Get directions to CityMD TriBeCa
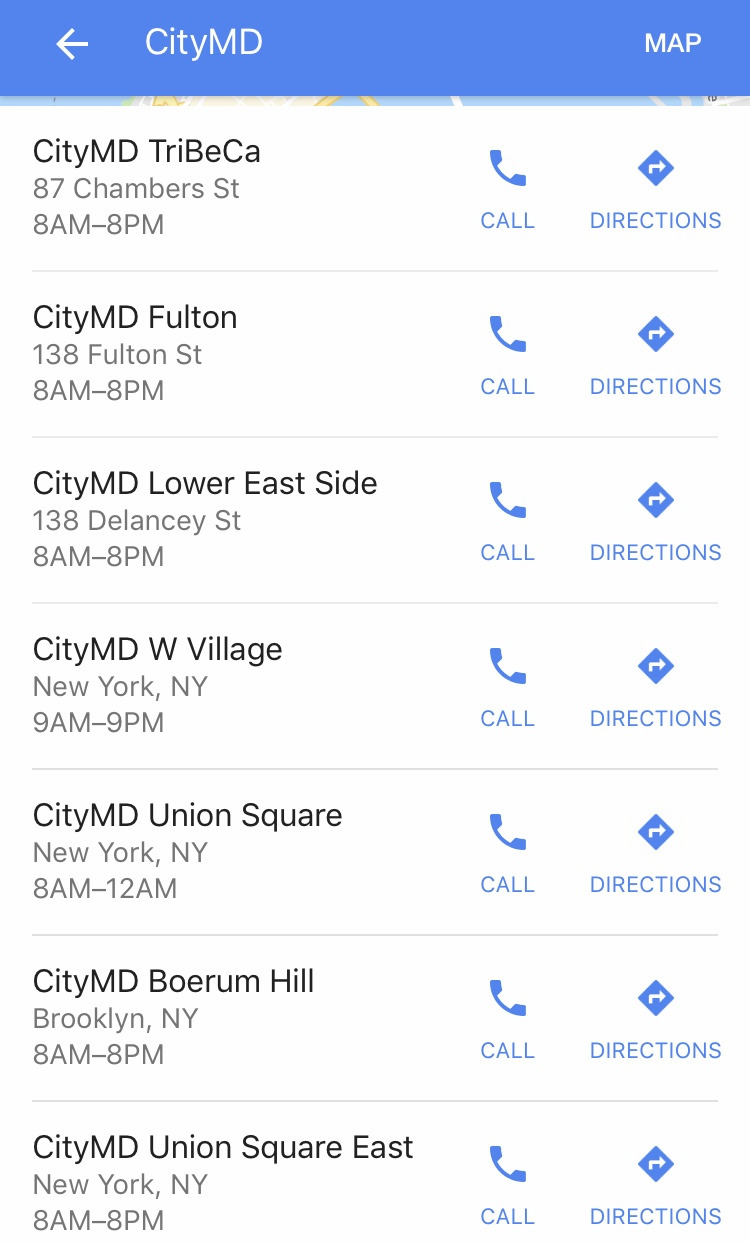Image resolution: width=750 pixels, height=1243 pixels. tap(655, 188)
